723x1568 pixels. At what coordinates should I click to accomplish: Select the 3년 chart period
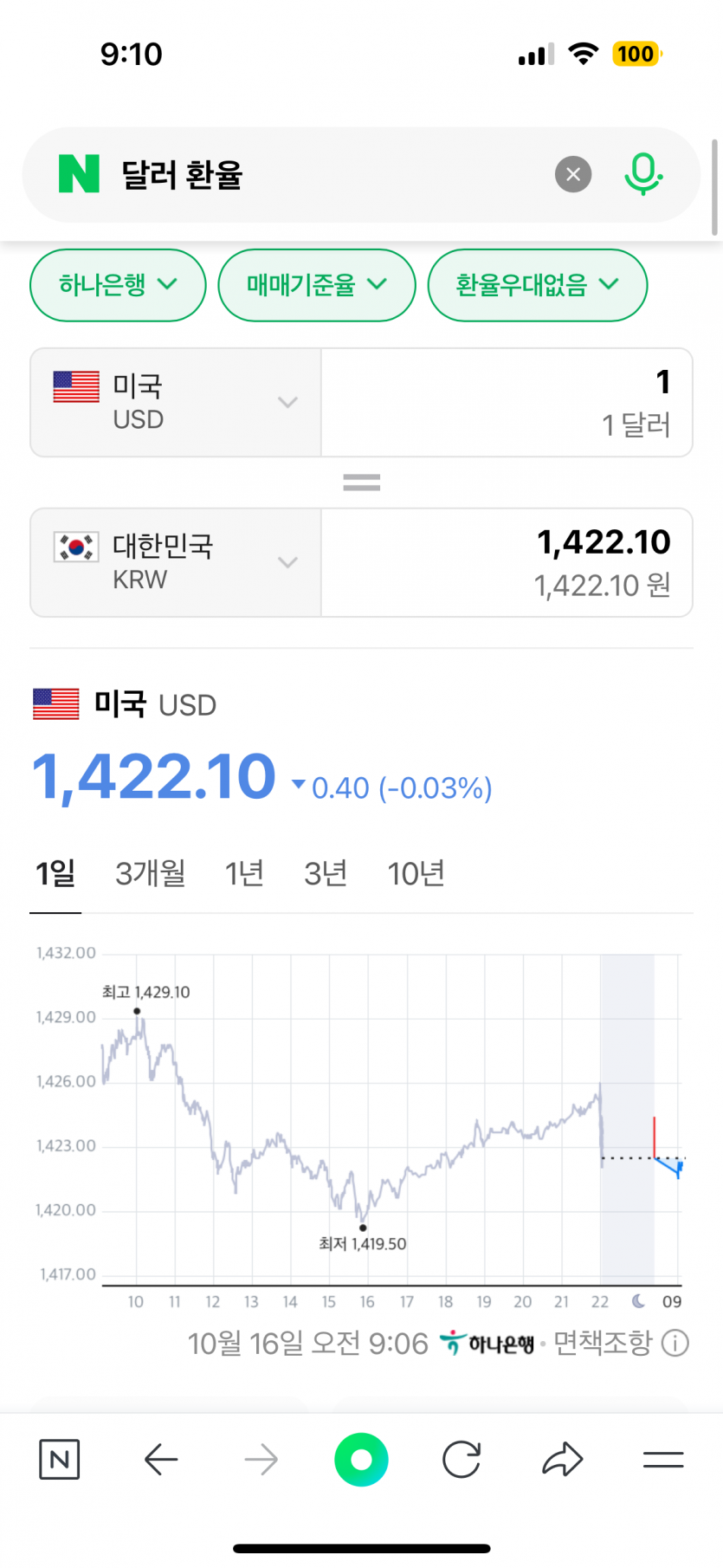tap(326, 873)
